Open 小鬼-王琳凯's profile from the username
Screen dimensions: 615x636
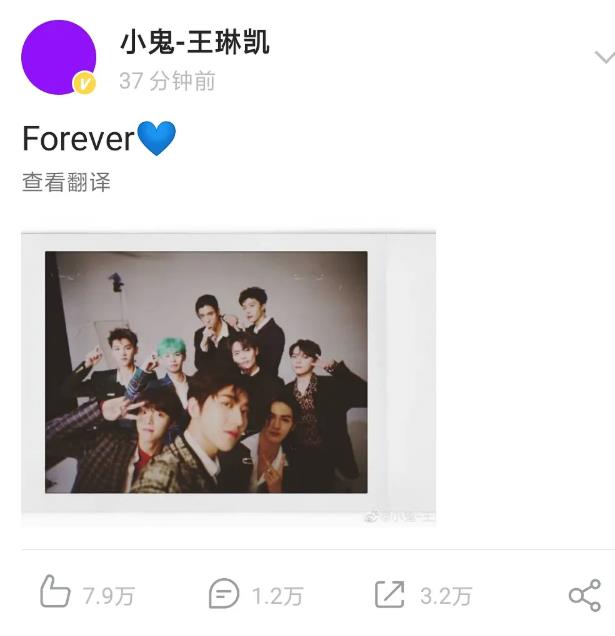(194, 43)
